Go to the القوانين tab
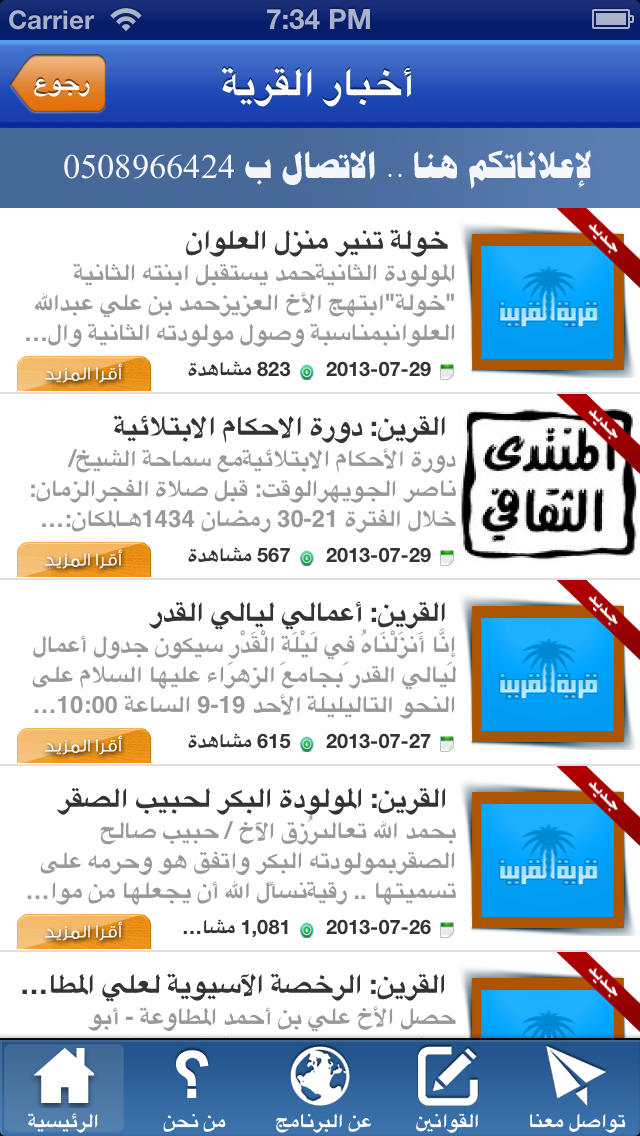 coord(448,1088)
